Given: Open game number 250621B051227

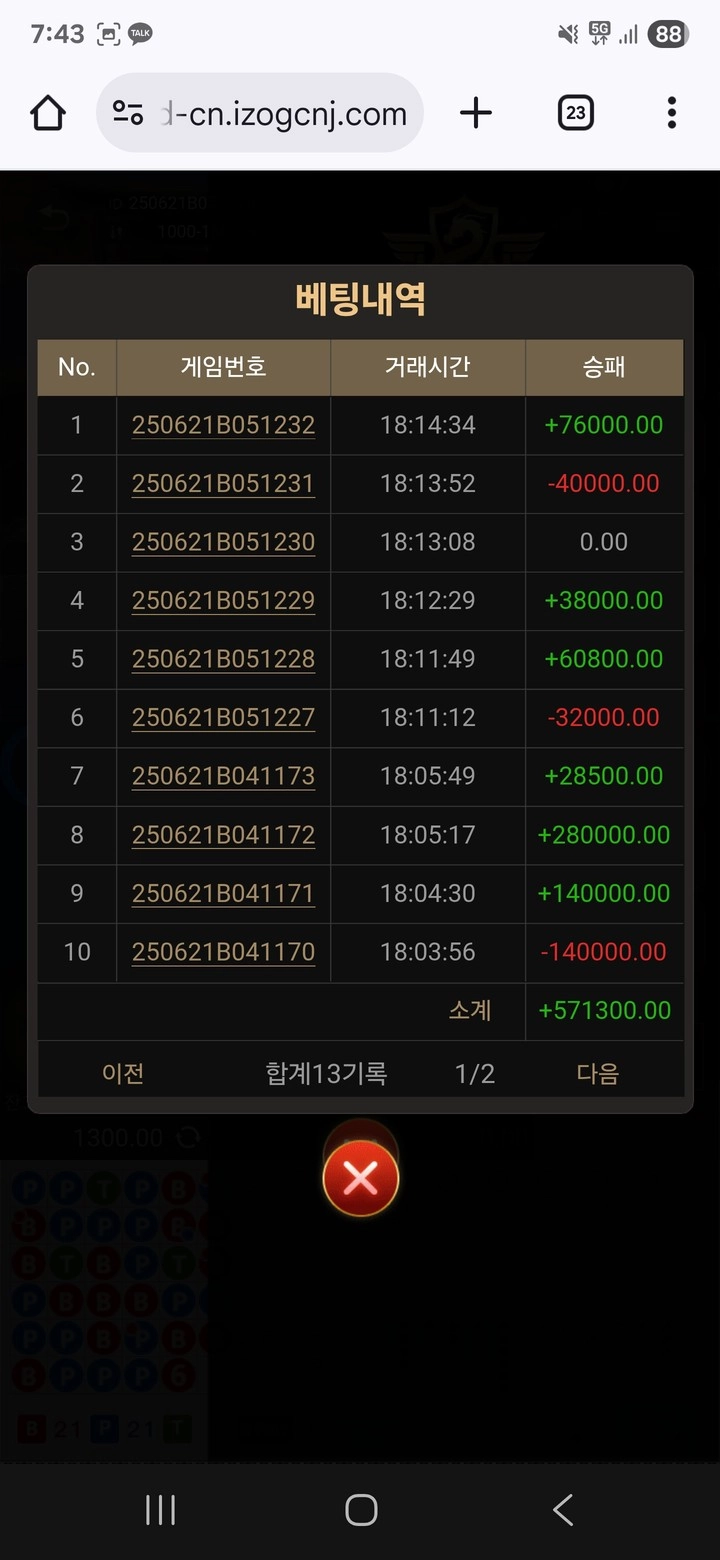Looking at the screenshot, I should [x=223, y=718].
